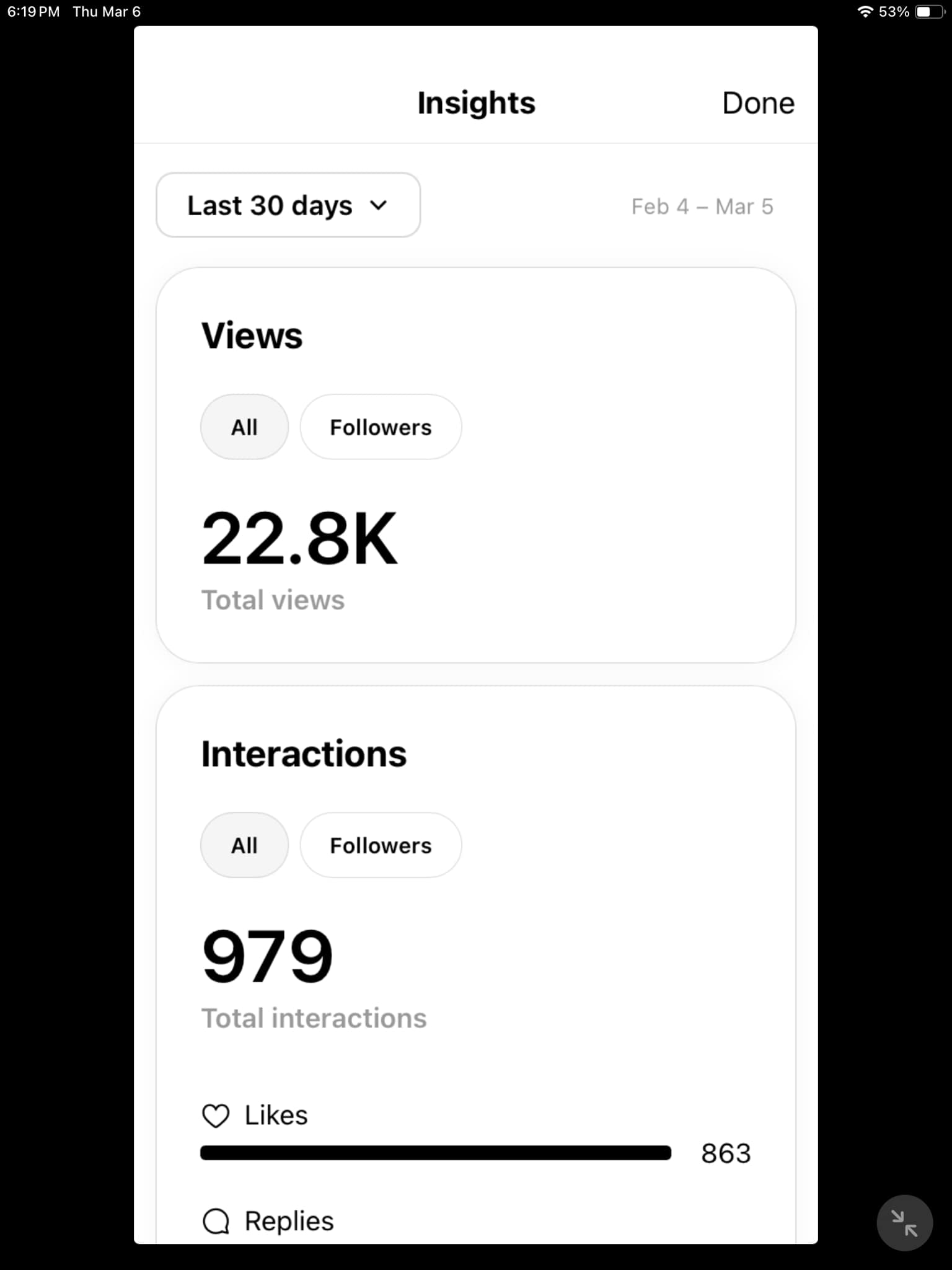Viewport: 952px width, 1270px height.
Task: Select All filter under Views
Action: (x=244, y=427)
